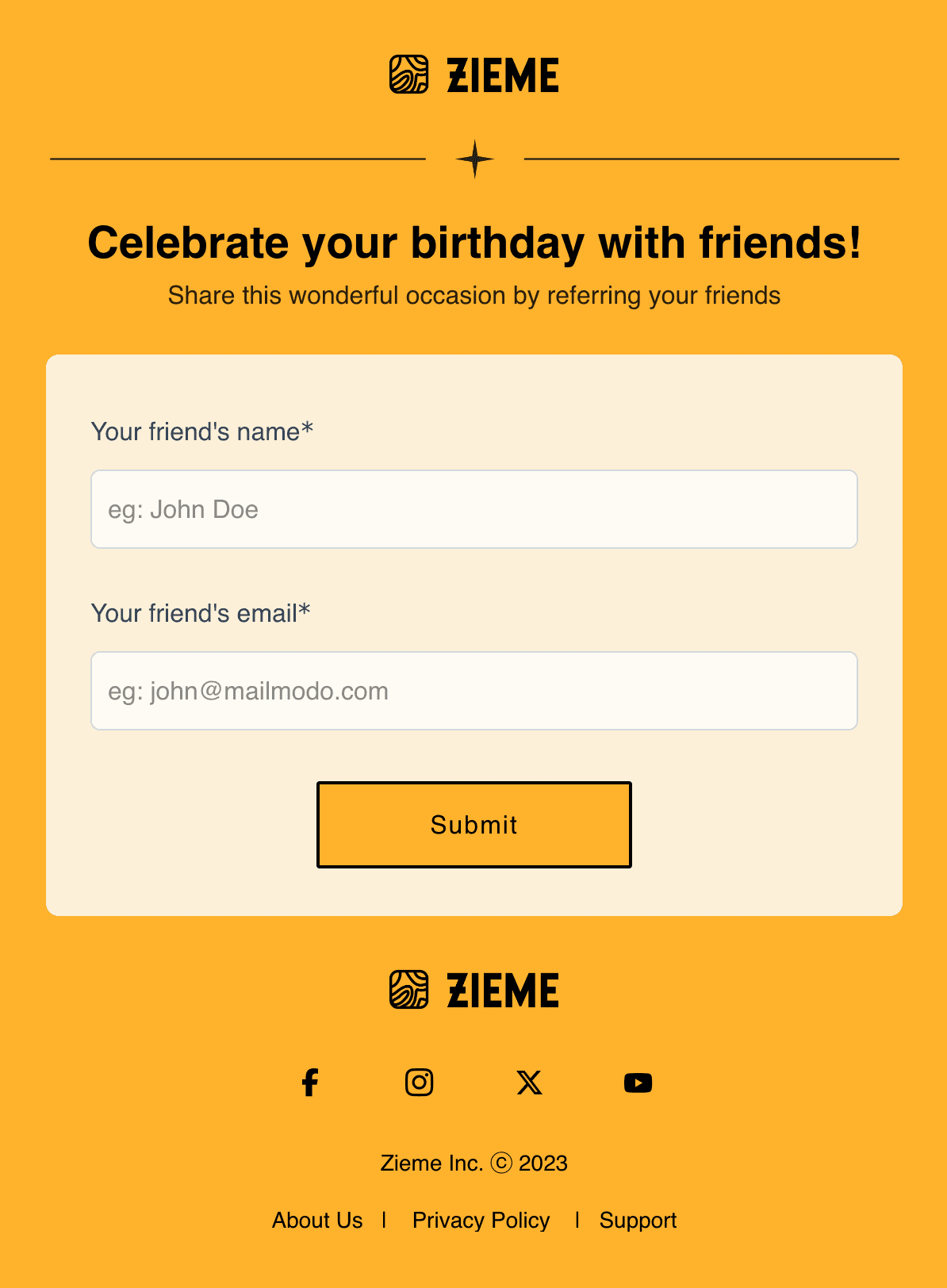The height and width of the screenshot is (1288, 947).
Task: View the Privacy Policy
Action: pos(481,1220)
